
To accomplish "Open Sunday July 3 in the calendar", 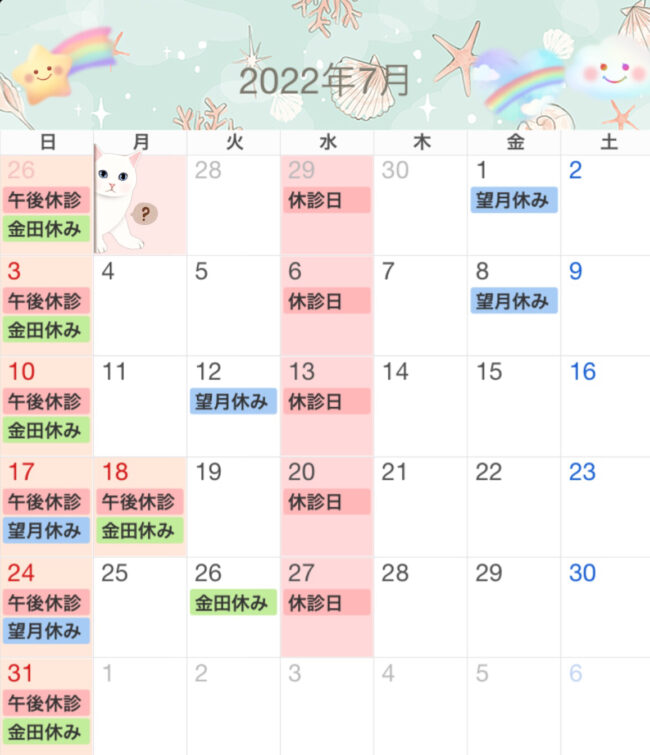I will point(47,305).
